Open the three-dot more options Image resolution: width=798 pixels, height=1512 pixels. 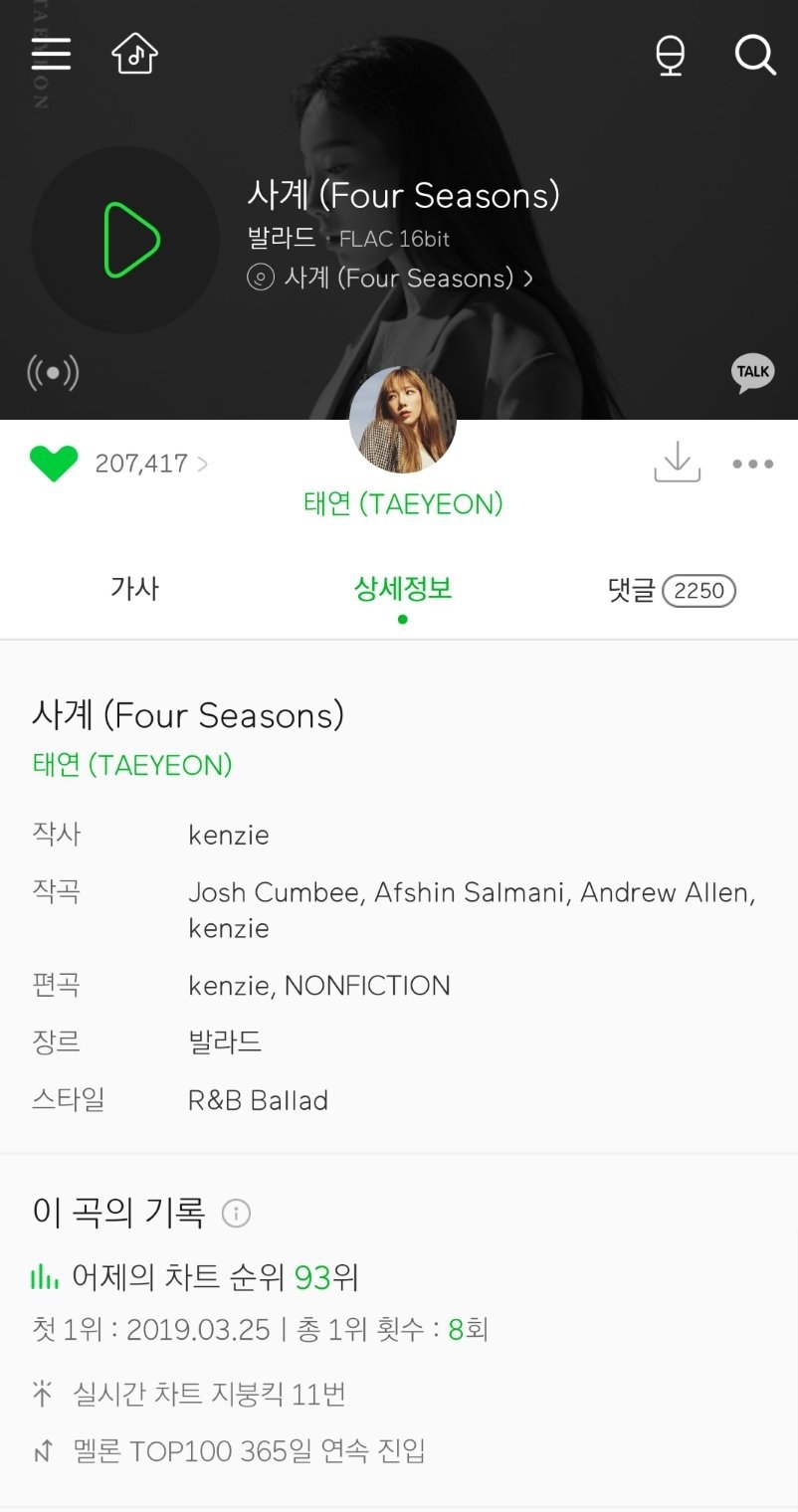pyautogui.click(x=752, y=464)
